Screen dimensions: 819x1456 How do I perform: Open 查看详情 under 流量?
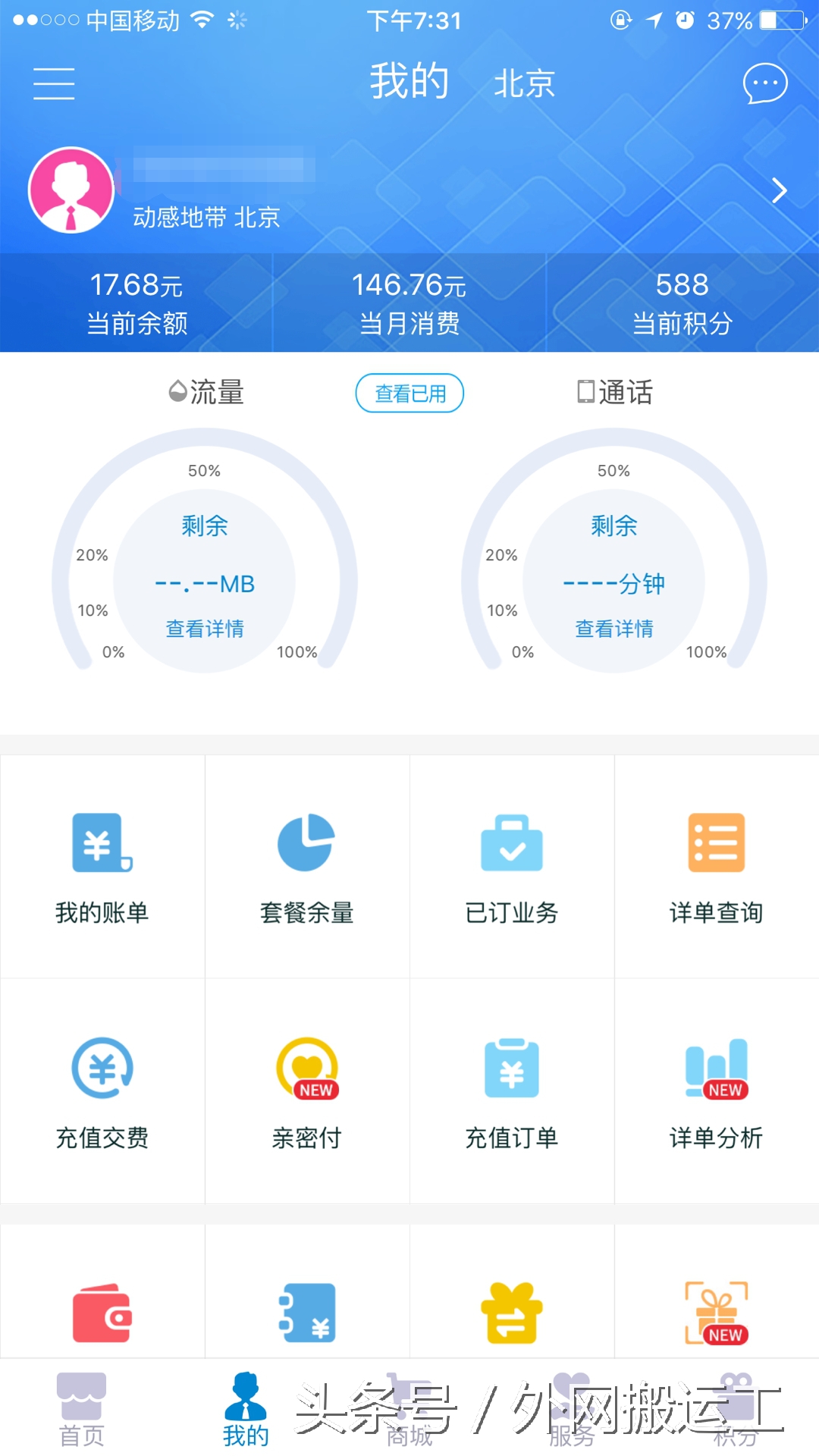tap(204, 628)
